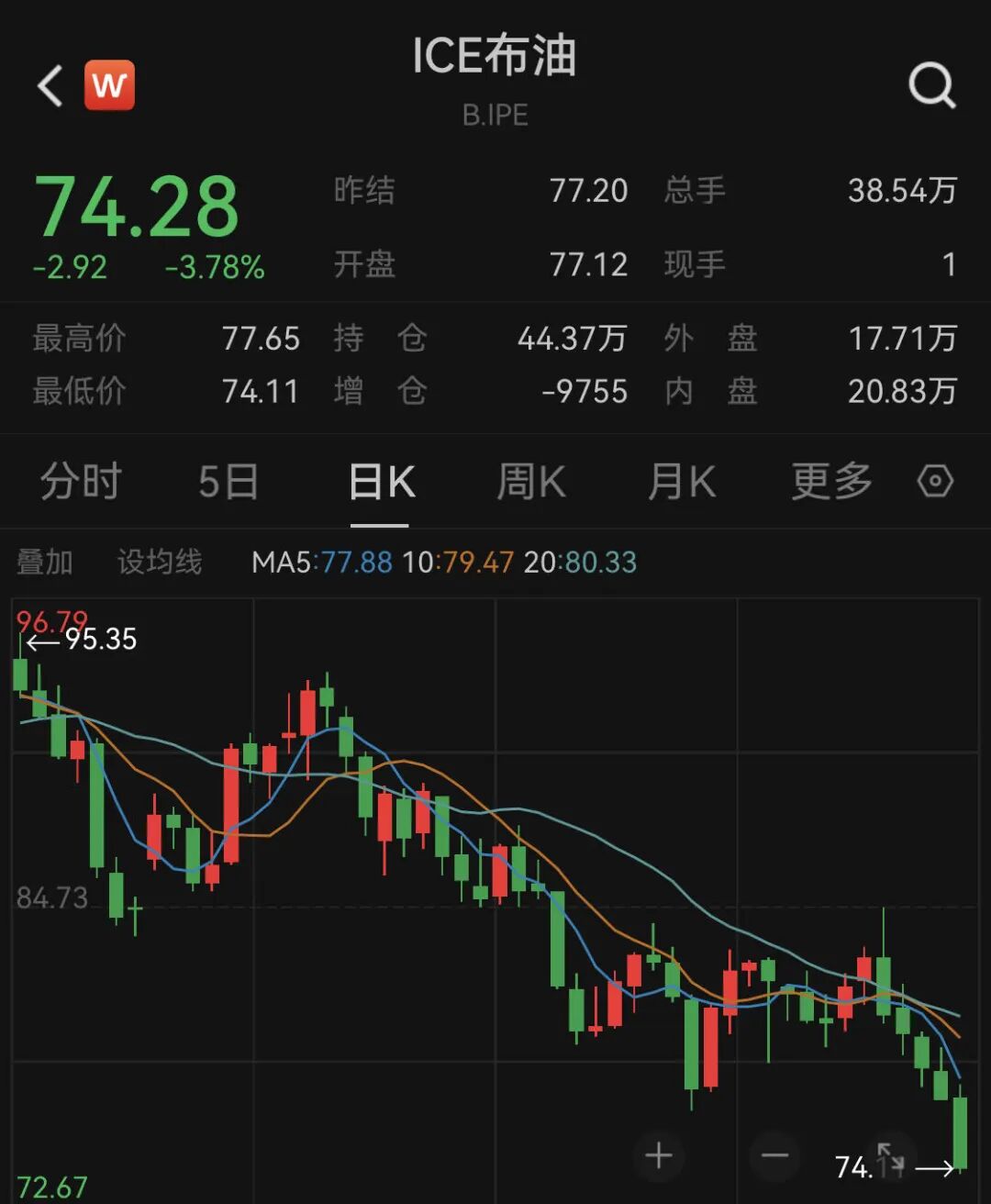
Task: Zoom in the chart with plus button
Action: [x=659, y=1155]
